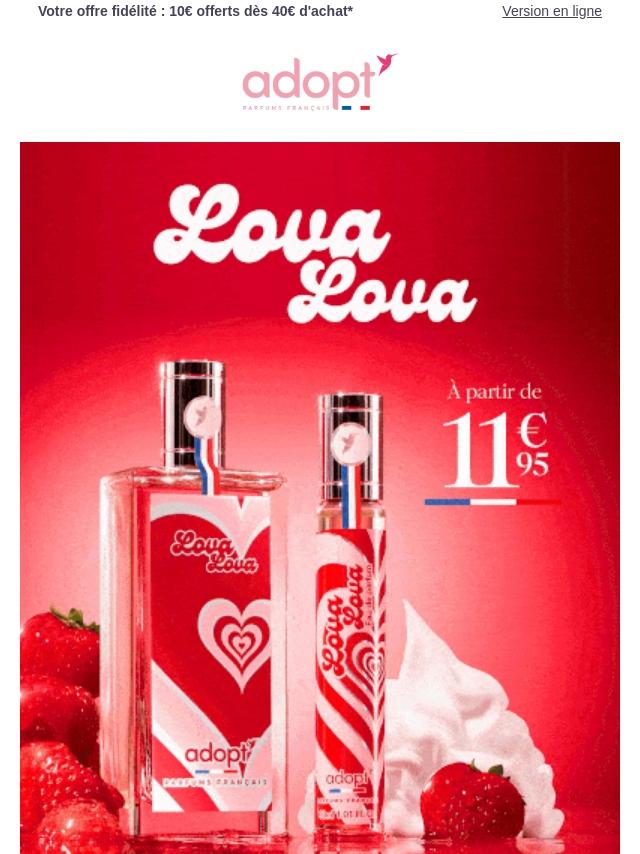
Task: Open the "Version en ligne" link
Action: (551, 11)
